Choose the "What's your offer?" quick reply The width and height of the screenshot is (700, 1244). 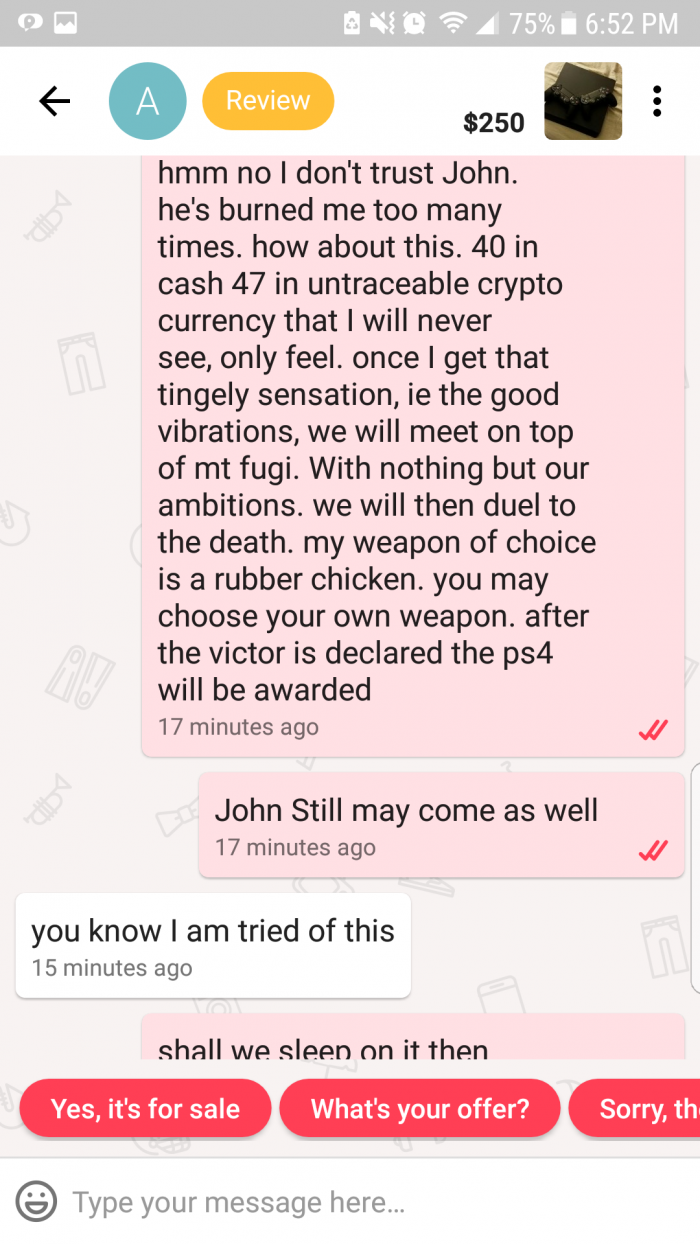point(420,1108)
